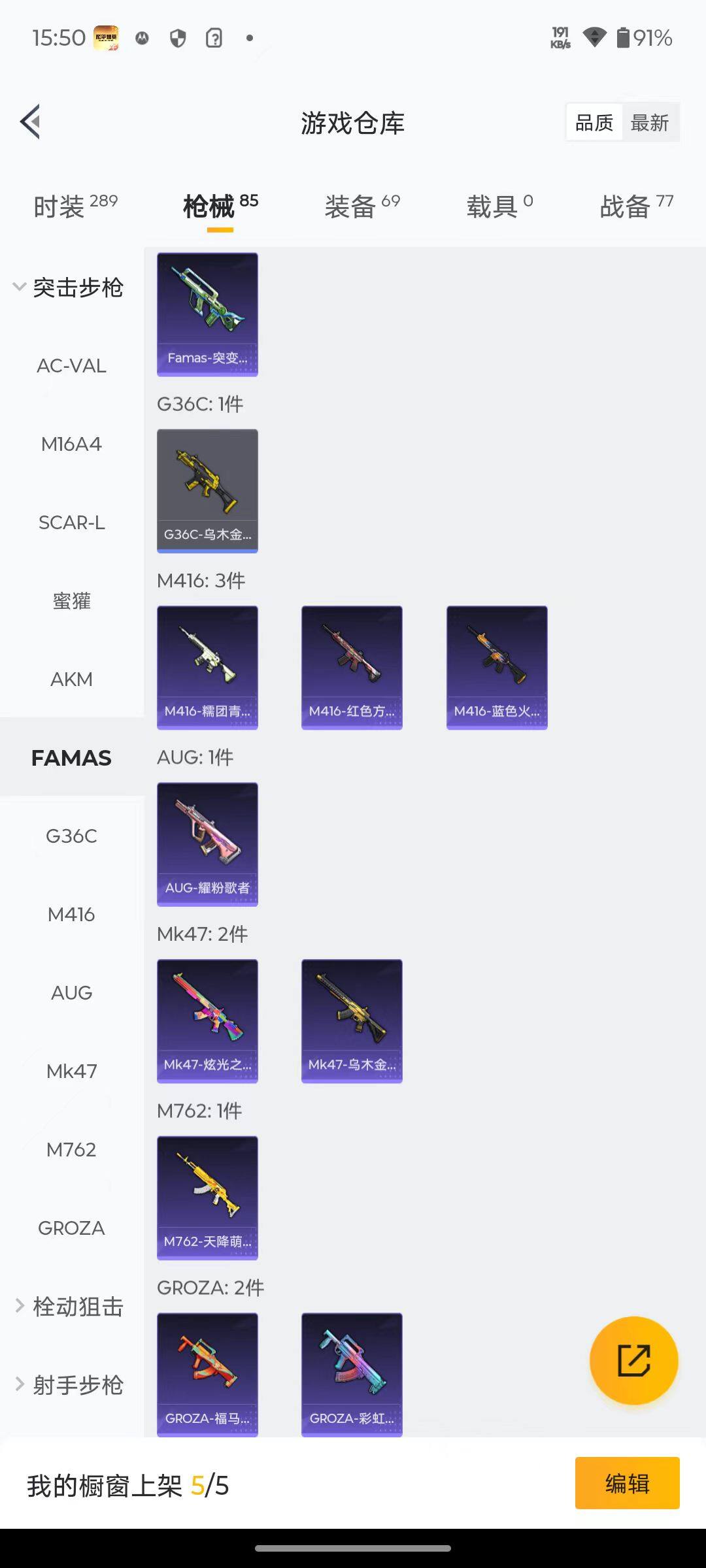
Task: Select GROZA in the side list
Action: 71,1228
